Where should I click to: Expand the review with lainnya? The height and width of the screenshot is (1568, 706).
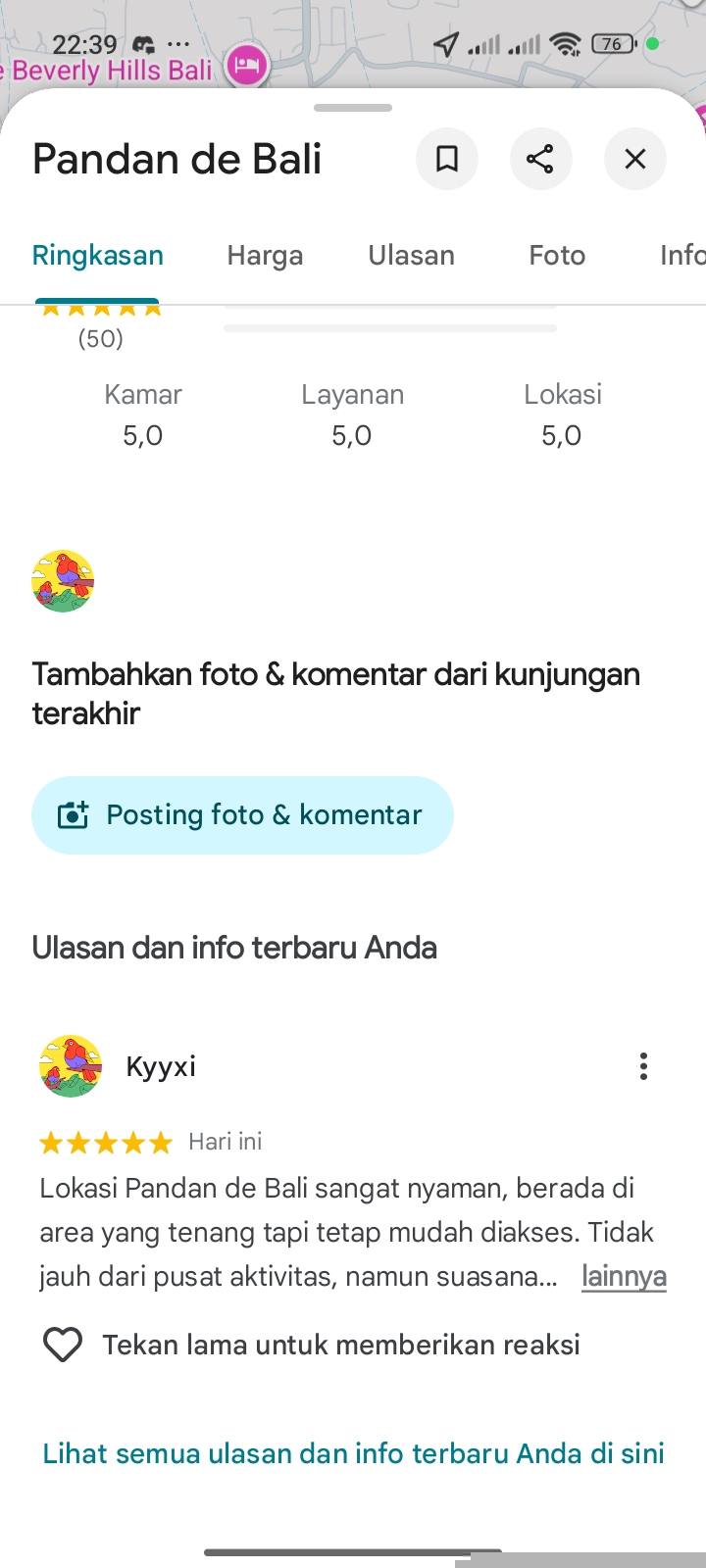click(x=624, y=1276)
